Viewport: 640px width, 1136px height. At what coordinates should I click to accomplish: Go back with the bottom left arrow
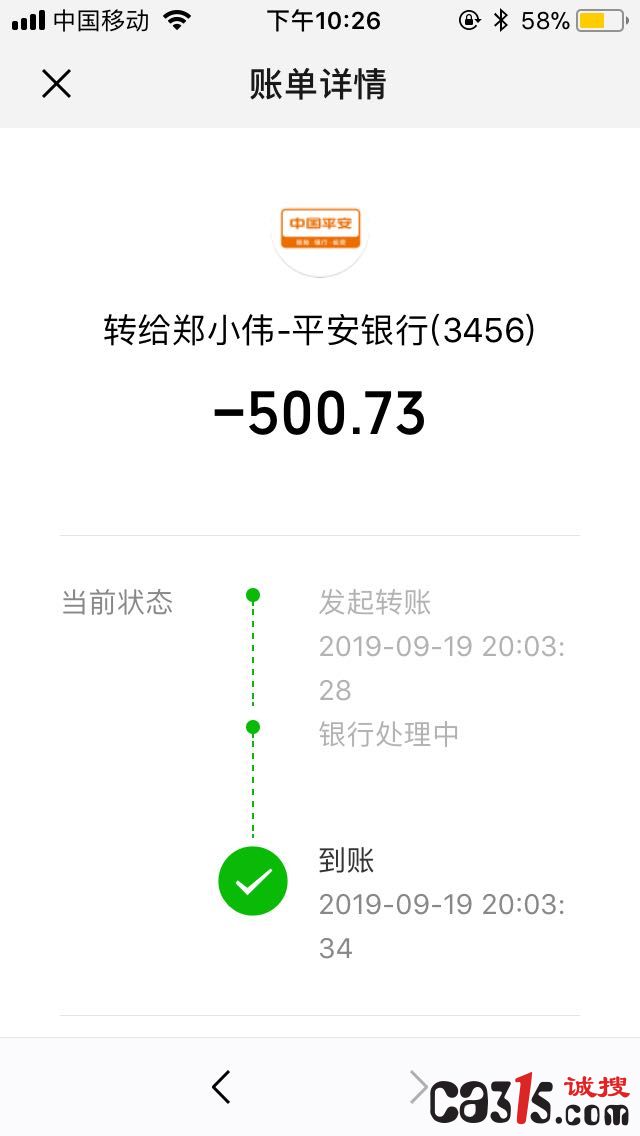pos(221,1086)
